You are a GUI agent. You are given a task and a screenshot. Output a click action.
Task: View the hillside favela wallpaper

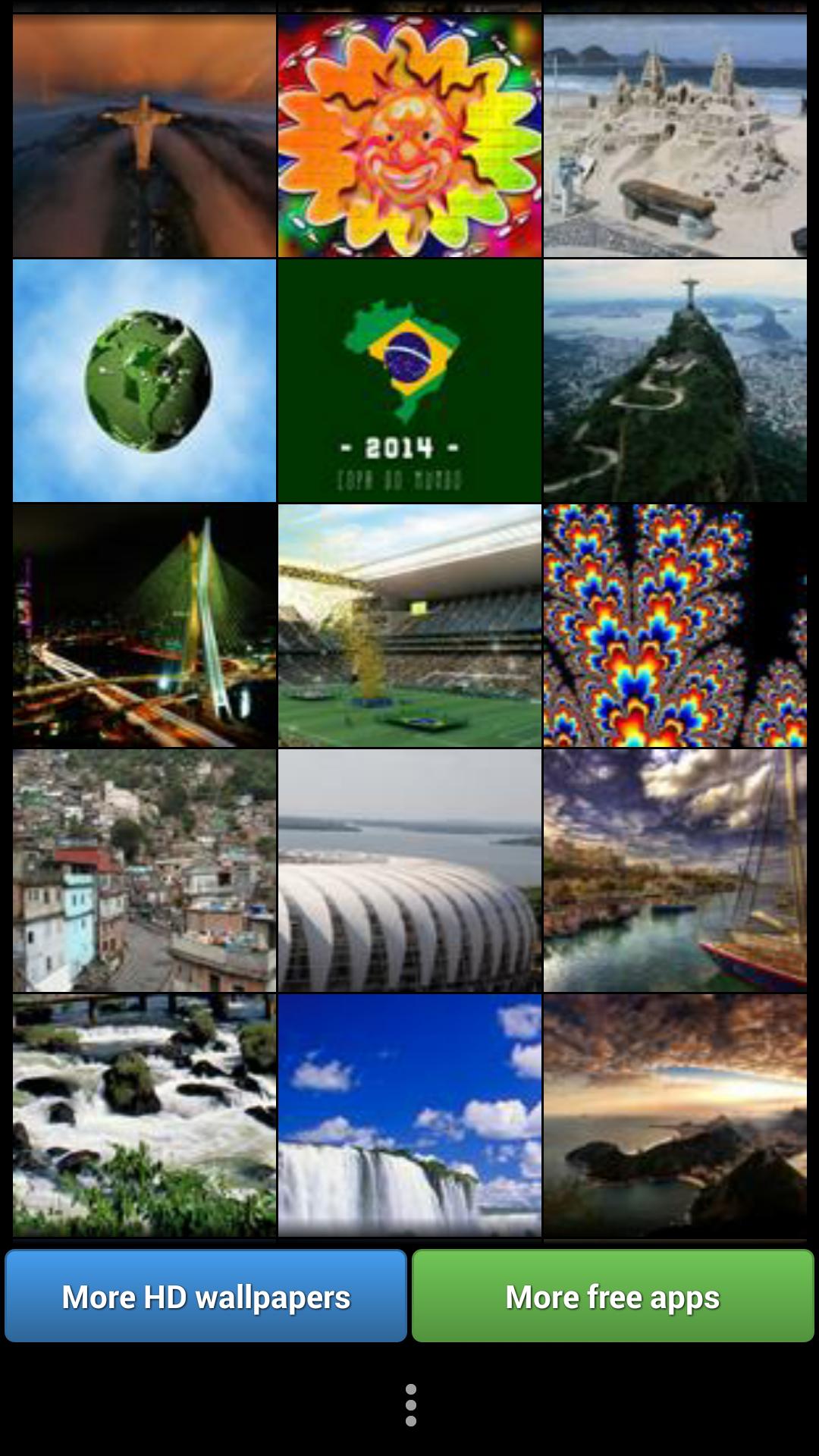pos(144,871)
